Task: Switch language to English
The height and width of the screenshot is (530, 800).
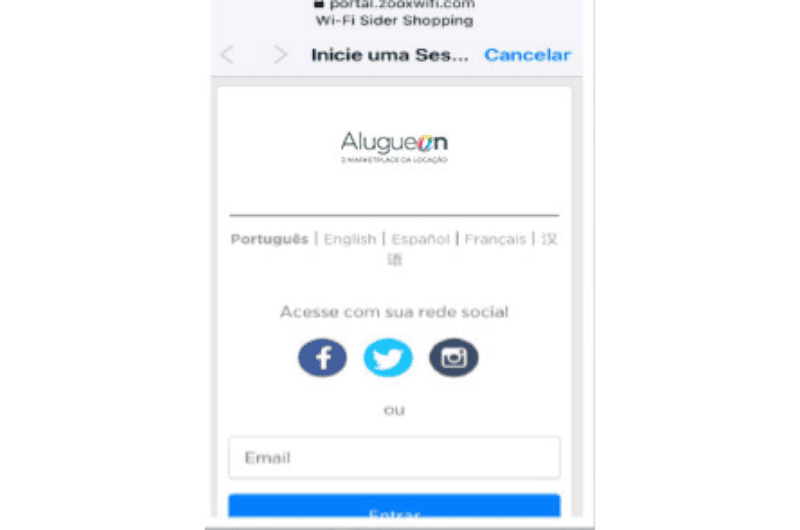Action: pos(349,239)
